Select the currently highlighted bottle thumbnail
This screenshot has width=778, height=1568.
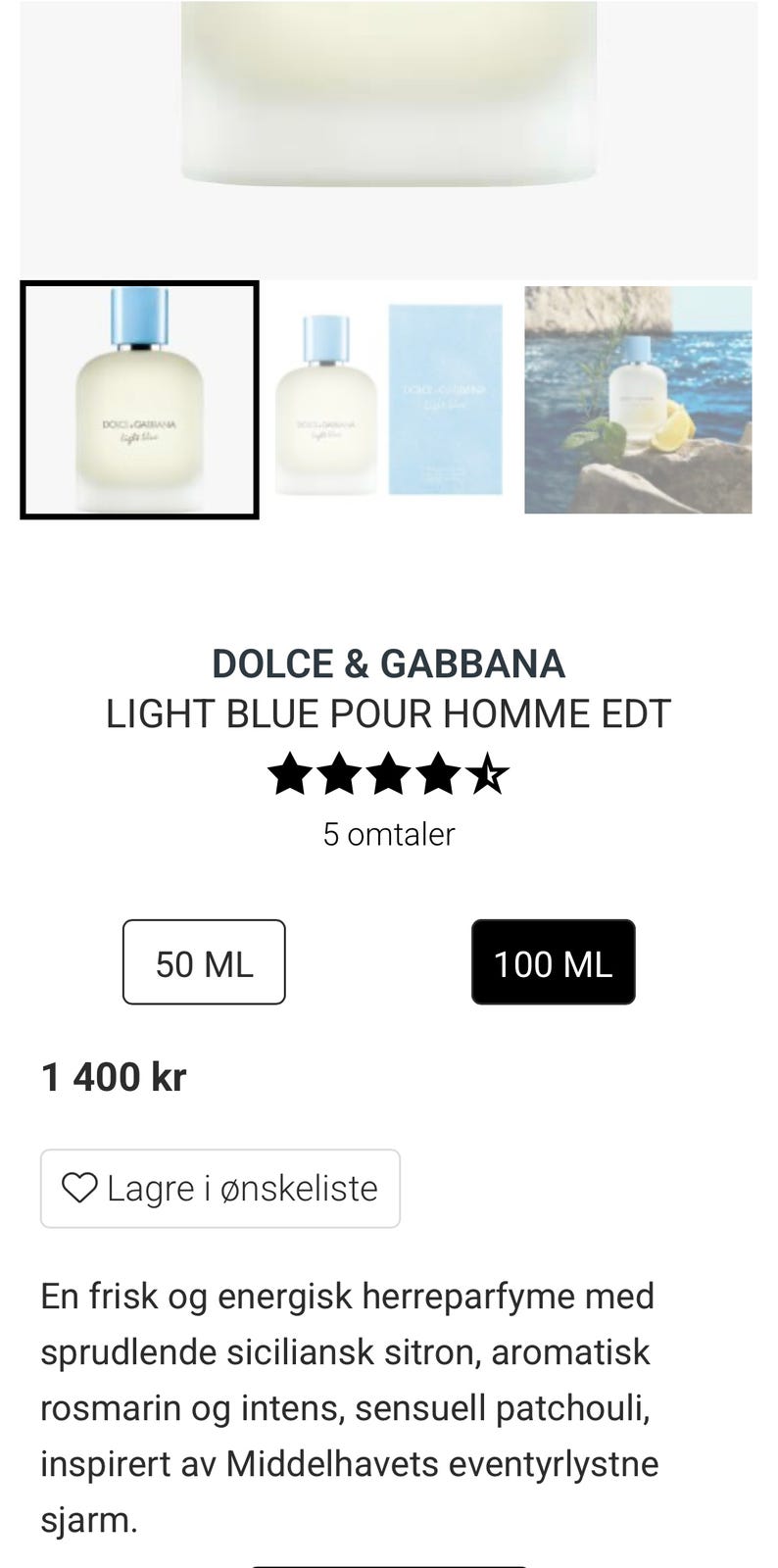click(x=139, y=399)
